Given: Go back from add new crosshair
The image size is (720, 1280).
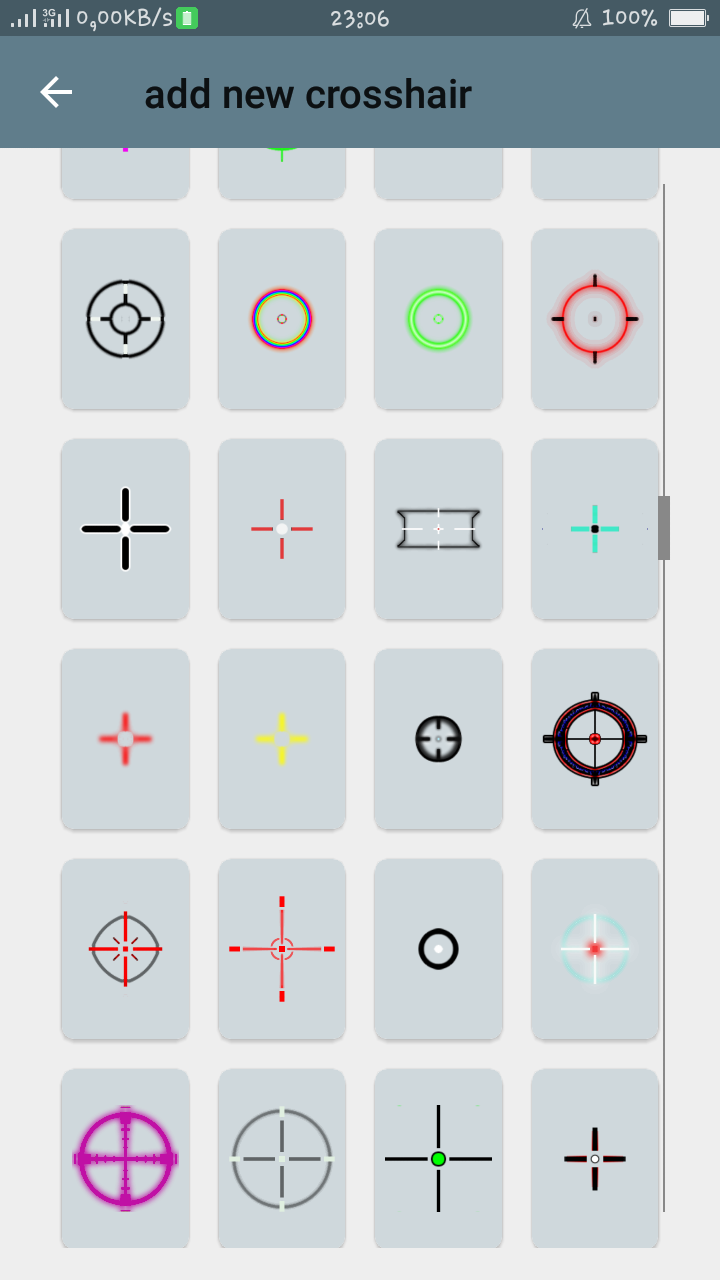Looking at the screenshot, I should tap(56, 92).
